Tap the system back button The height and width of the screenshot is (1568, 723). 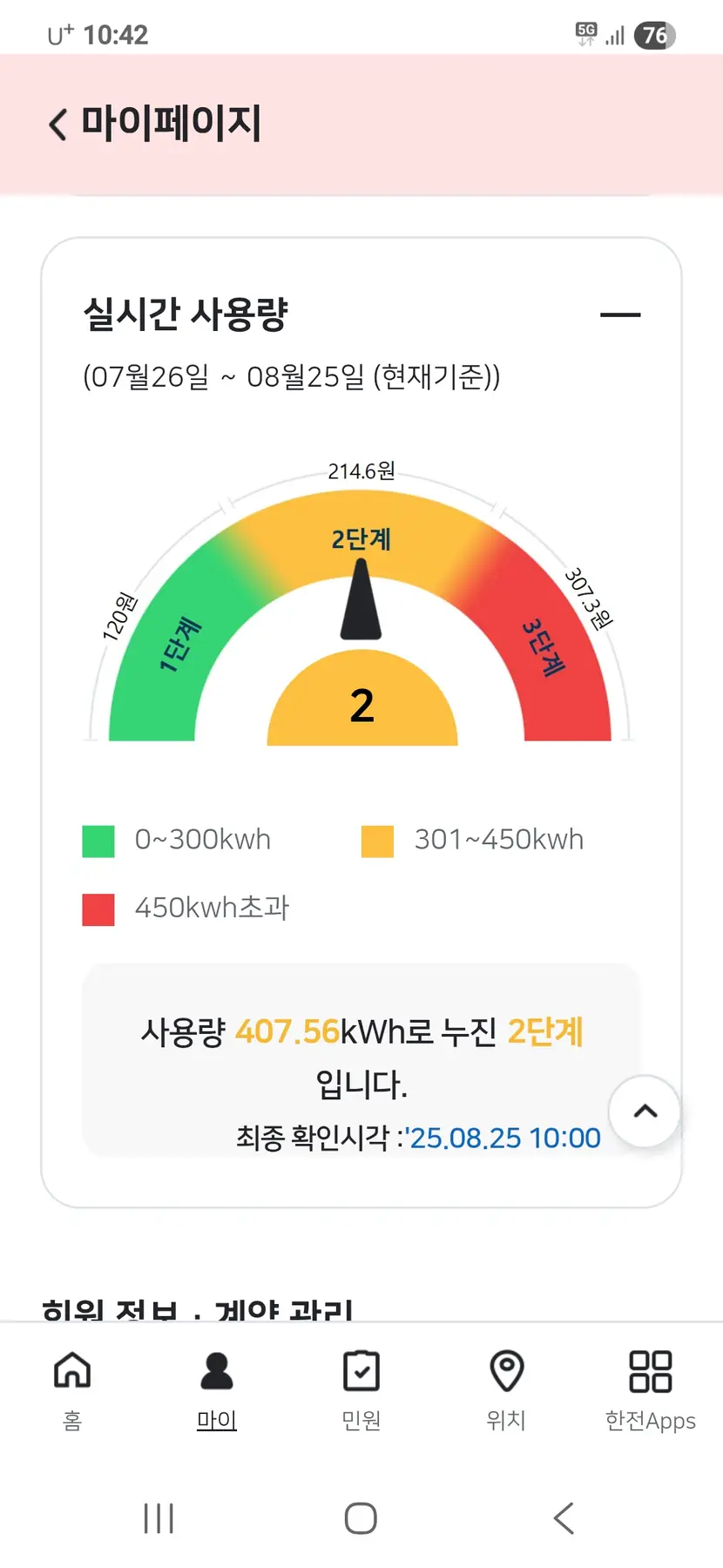point(564,1518)
